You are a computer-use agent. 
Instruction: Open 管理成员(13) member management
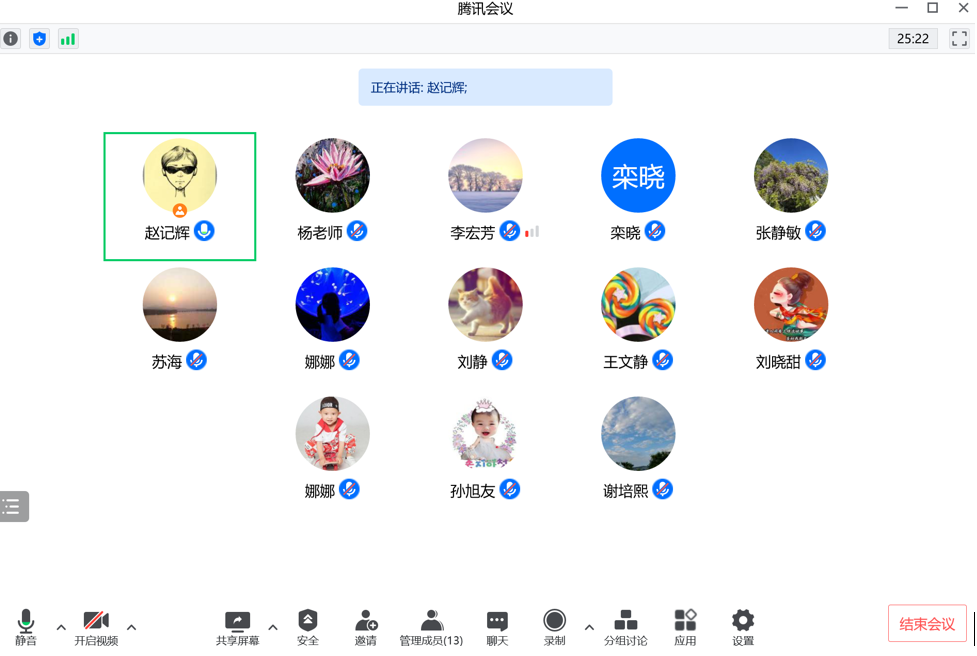tap(431, 627)
